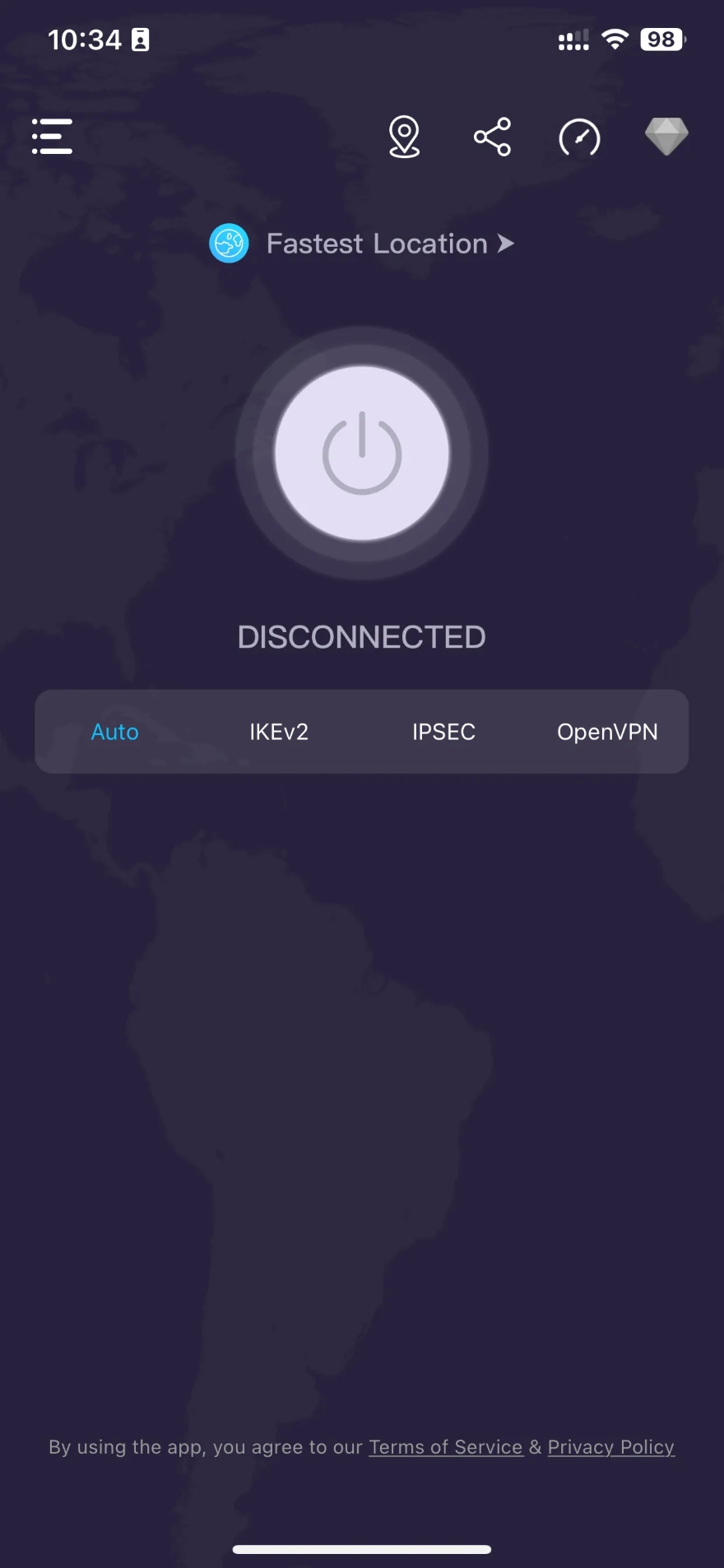Open the Privacy Policy link
724x1568 pixels.
[610, 1447]
